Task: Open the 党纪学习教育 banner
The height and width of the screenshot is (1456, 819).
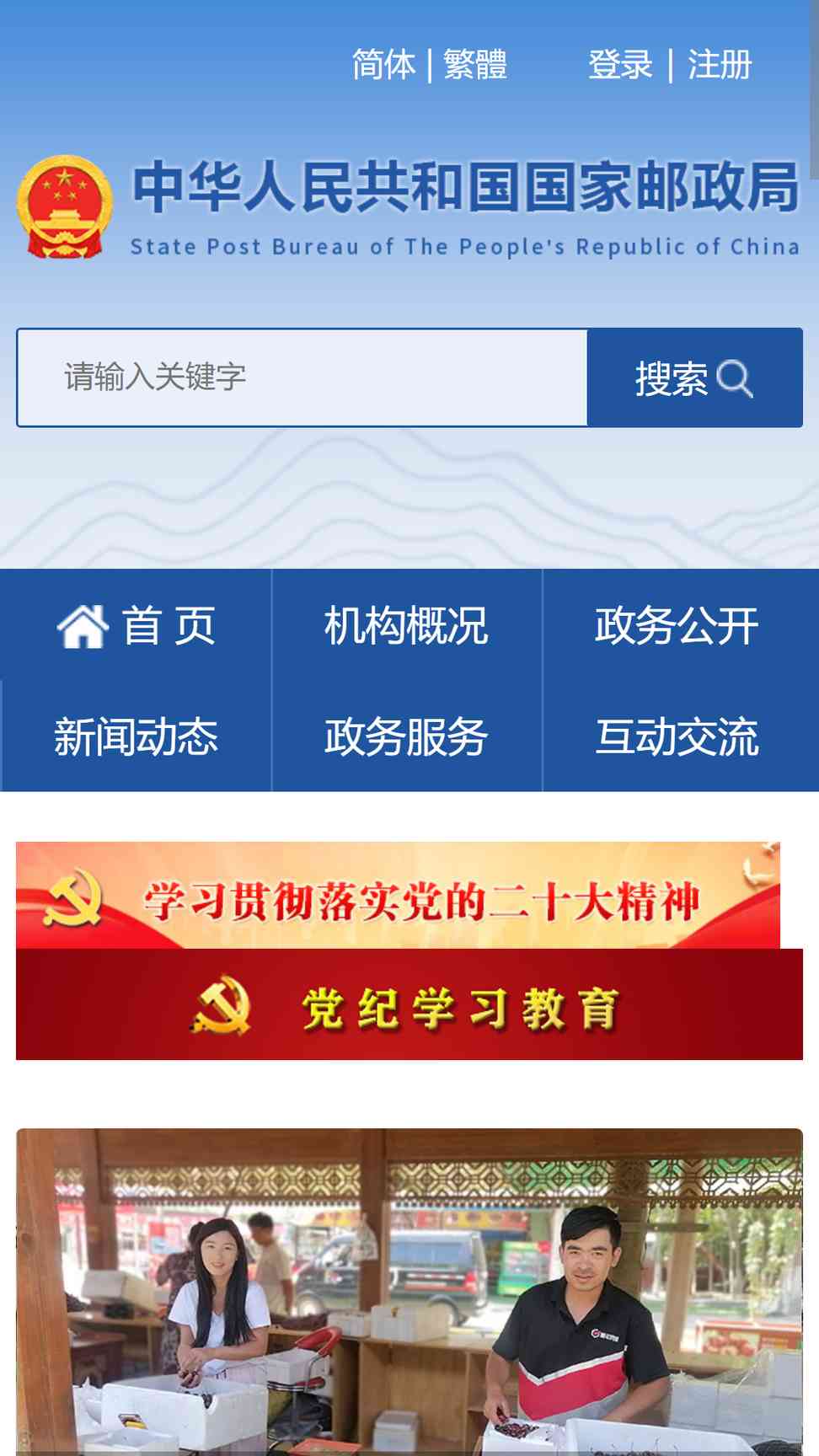Action: tap(409, 1004)
